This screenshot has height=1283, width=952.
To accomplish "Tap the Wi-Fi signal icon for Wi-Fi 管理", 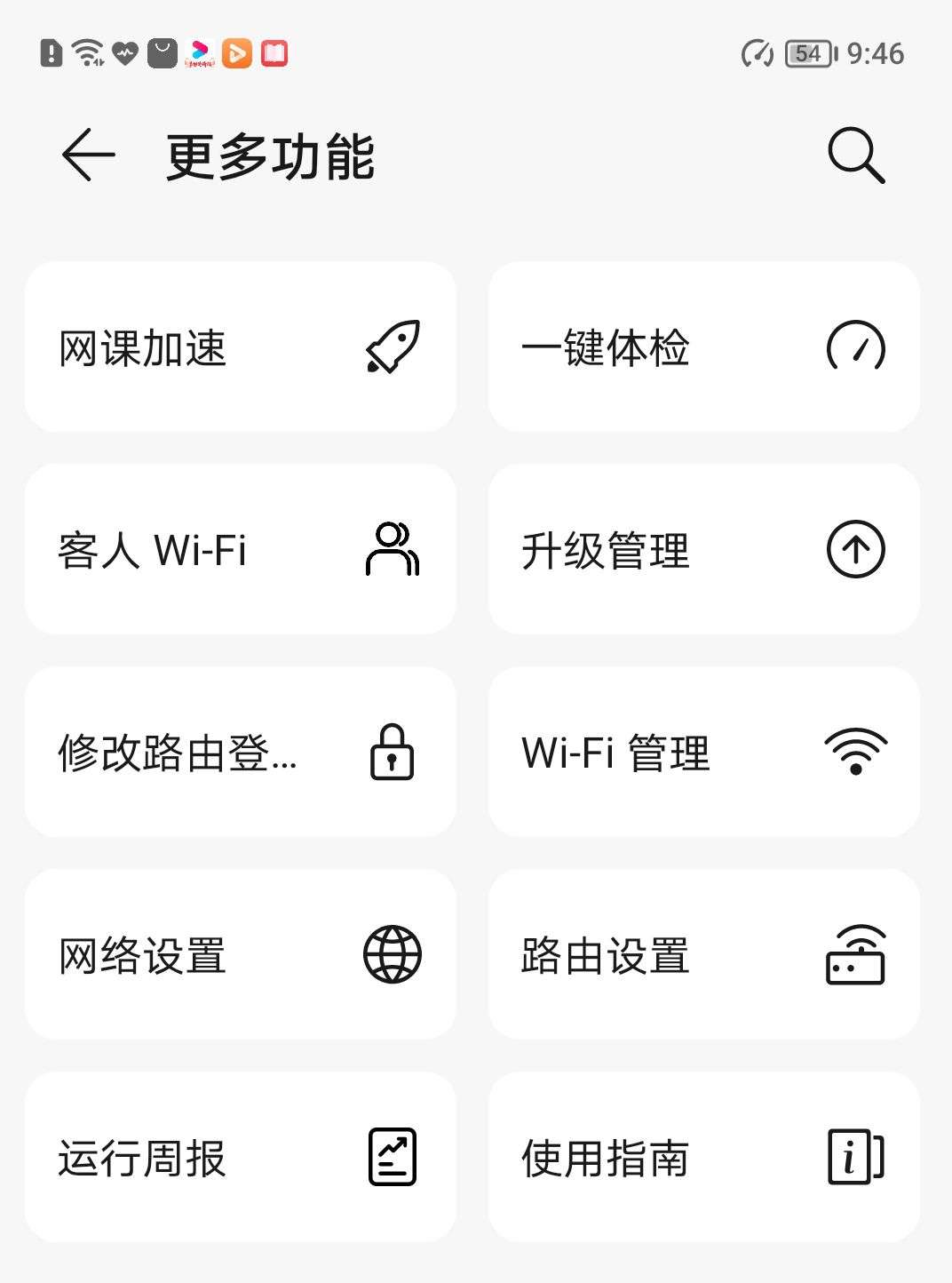I will pos(855,752).
